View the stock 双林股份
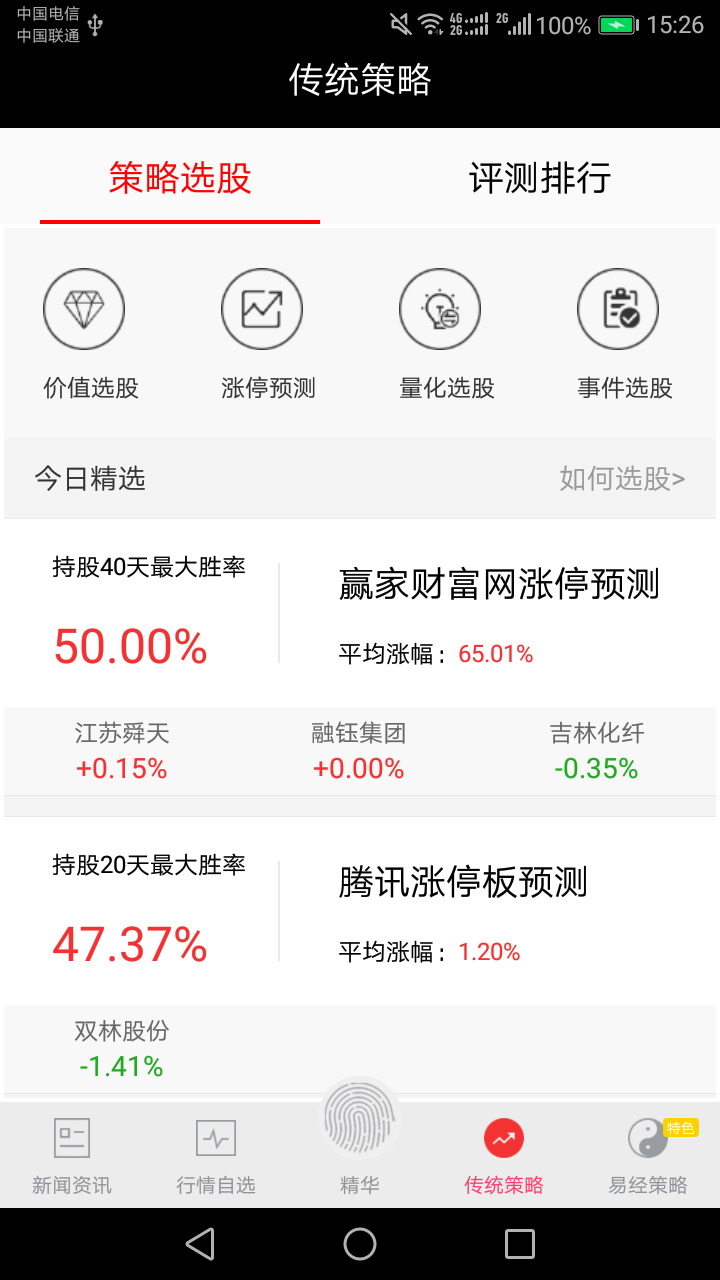 coord(122,1049)
